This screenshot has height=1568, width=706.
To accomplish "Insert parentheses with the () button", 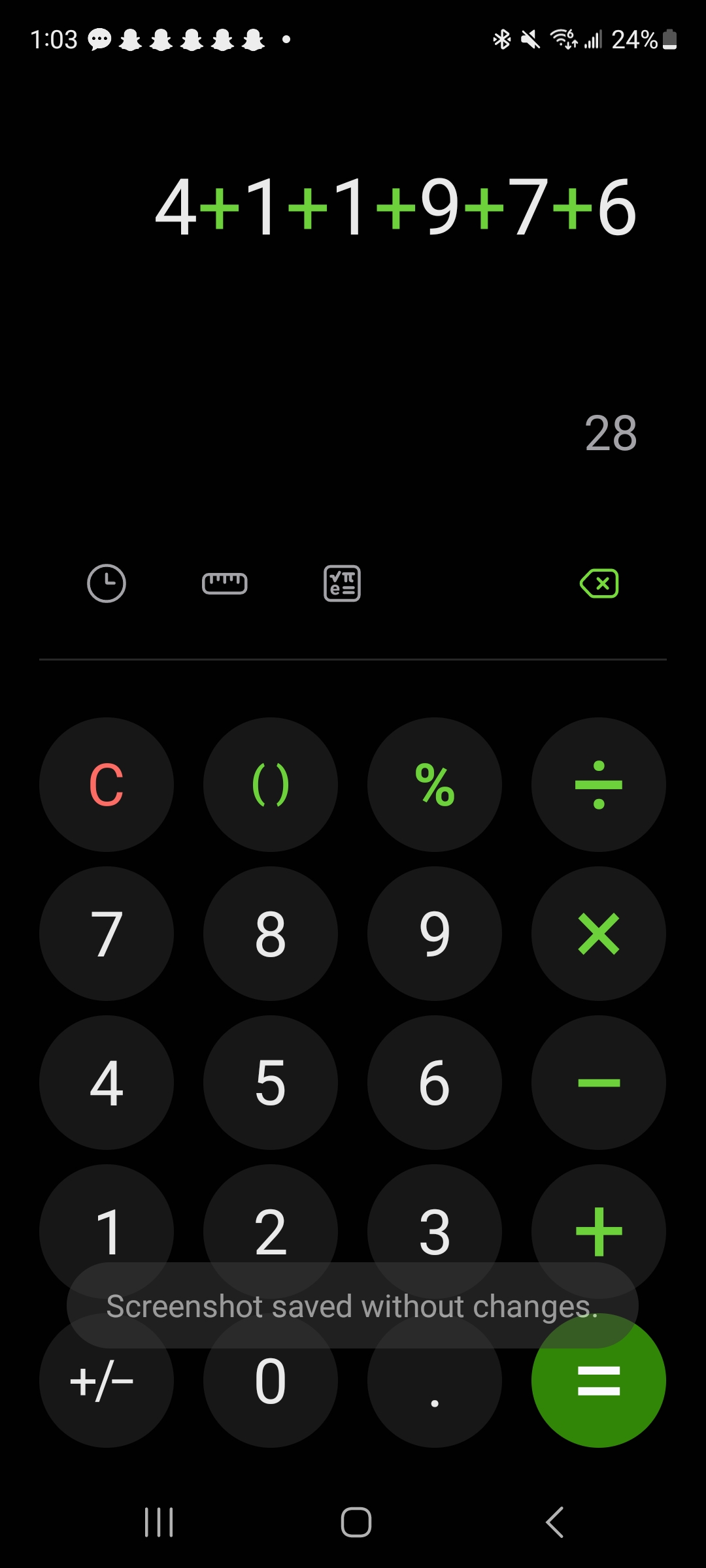I will (271, 785).
